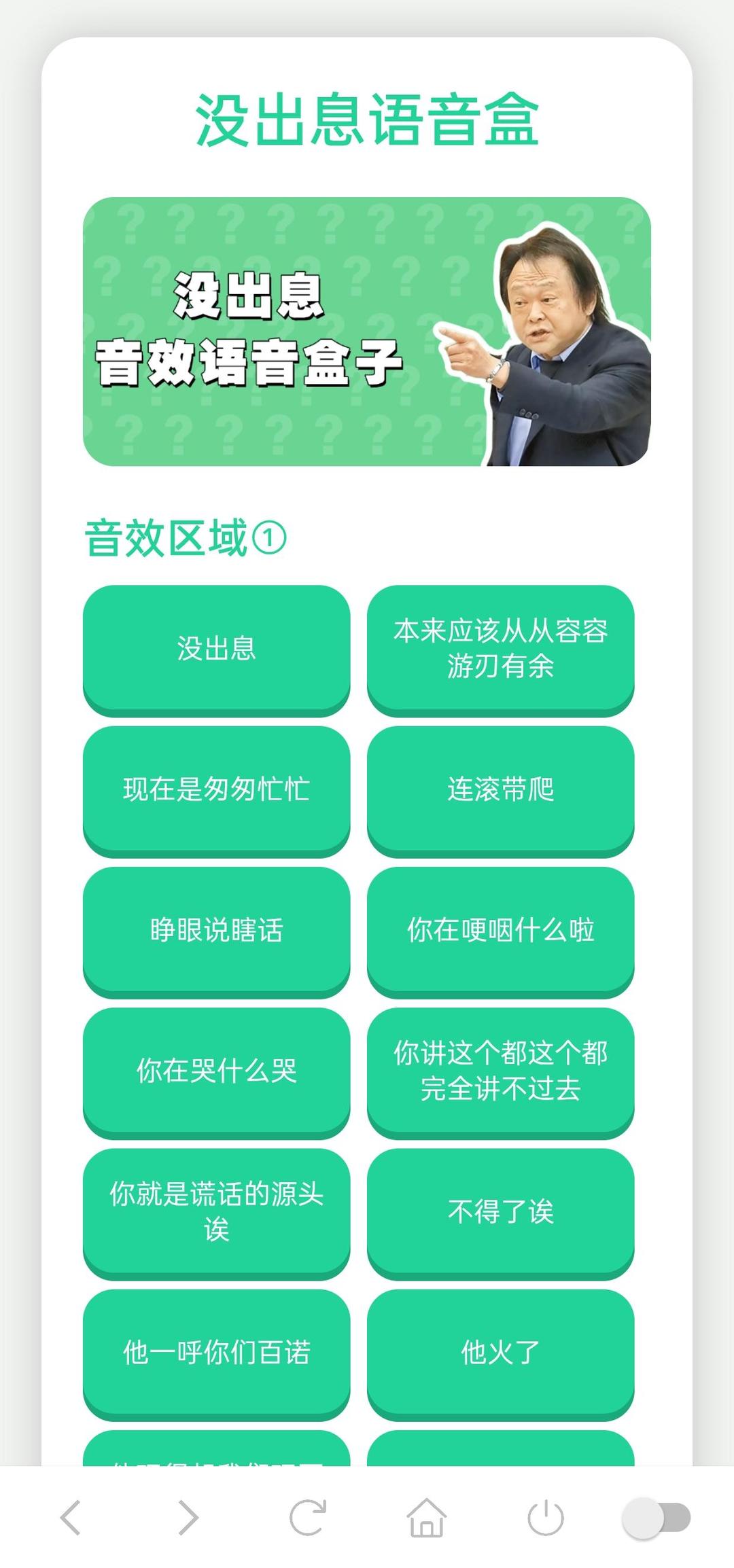734x1568 pixels.
Task: Tap the 他火了 sound button
Action: pos(500,1352)
